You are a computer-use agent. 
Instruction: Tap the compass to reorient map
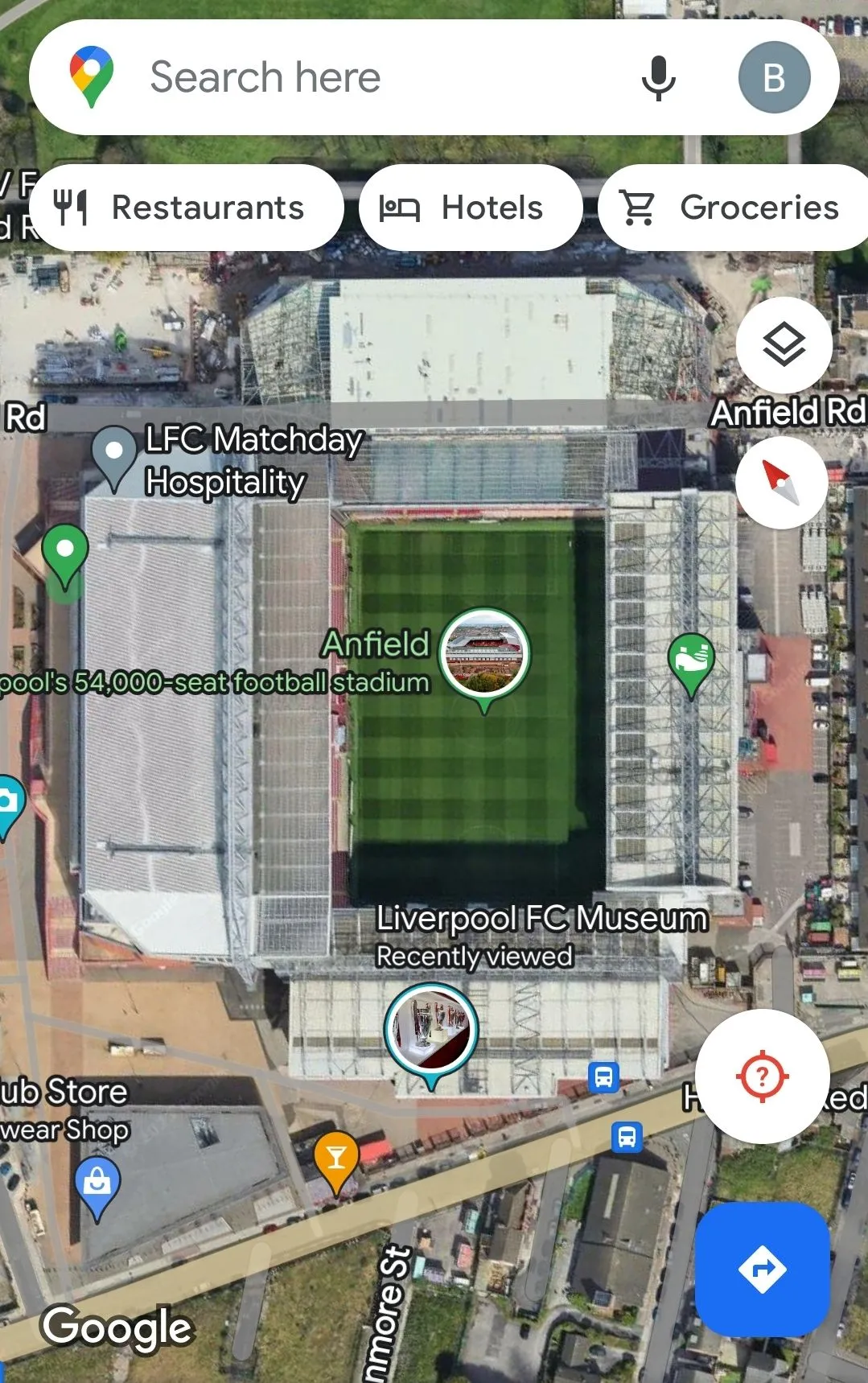782,483
